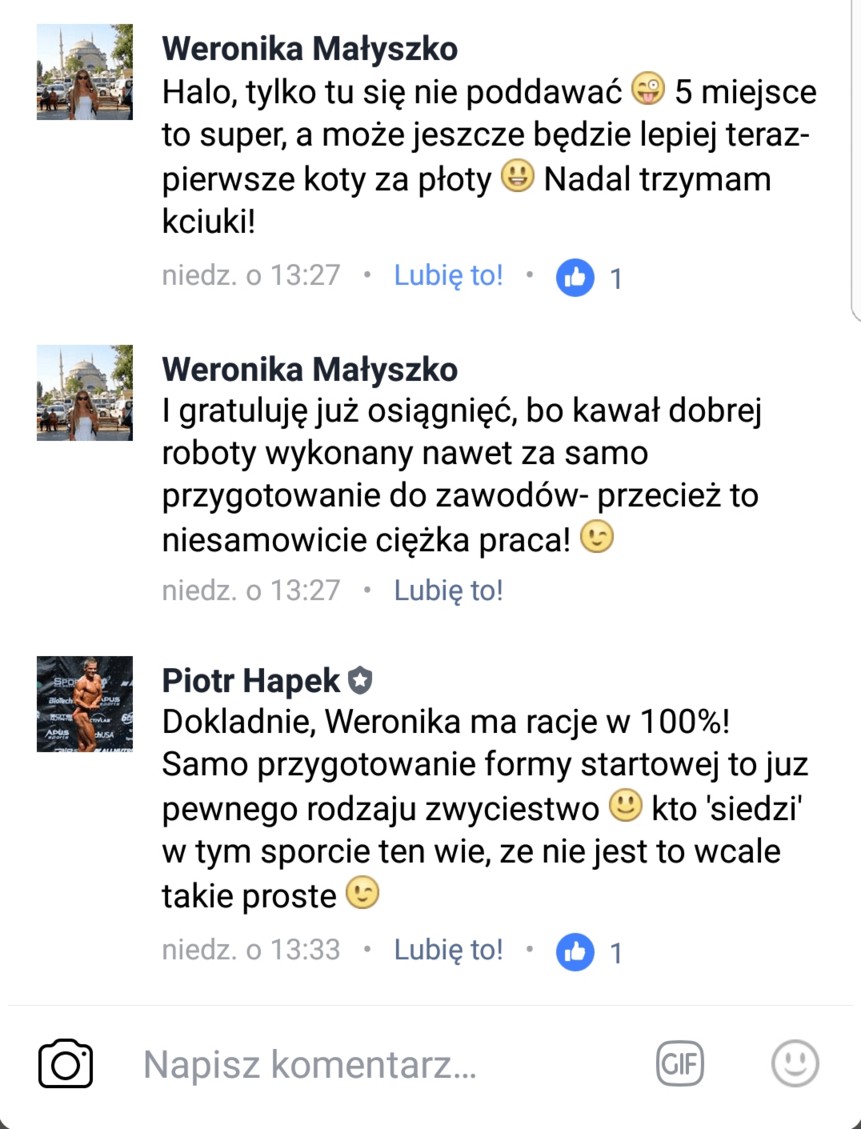Like Weronika's comment about 5 miejsce
The width and height of the screenshot is (861, 1129).
pyautogui.click(x=448, y=275)
